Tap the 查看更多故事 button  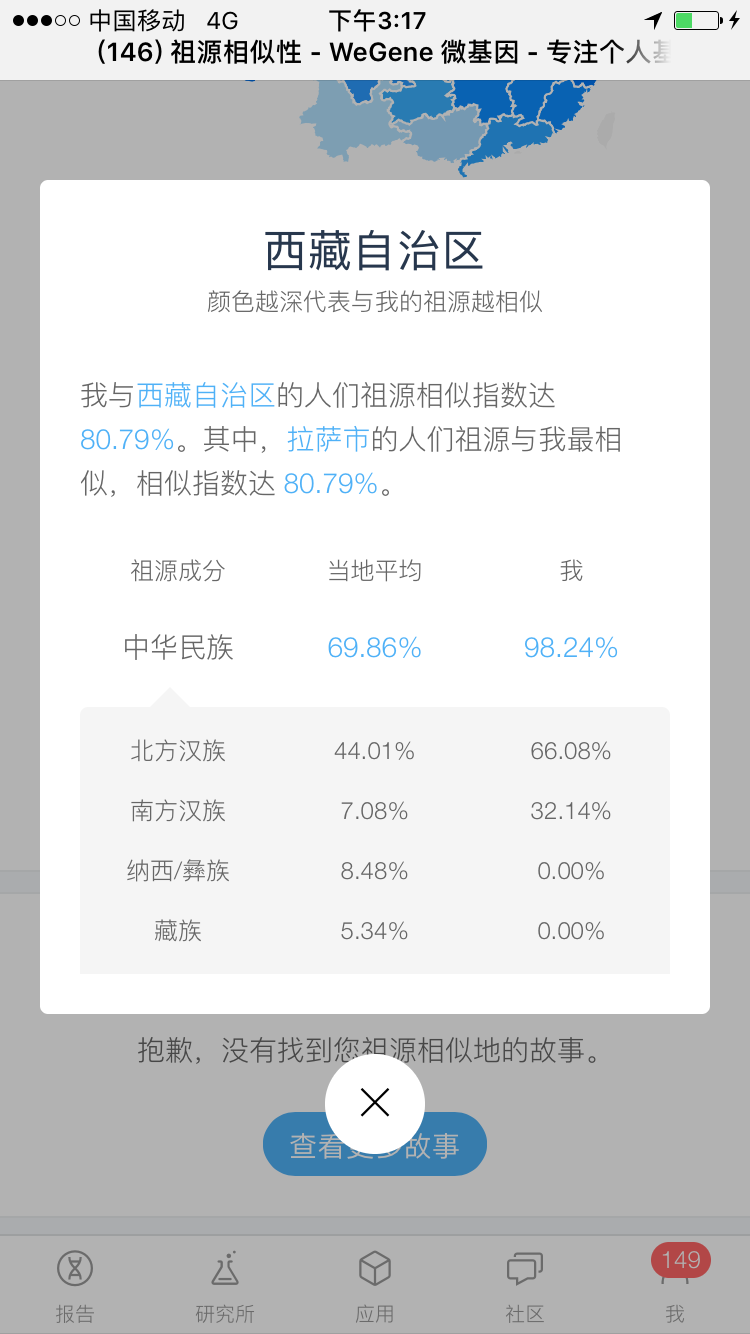click(x=375, y=1144)
